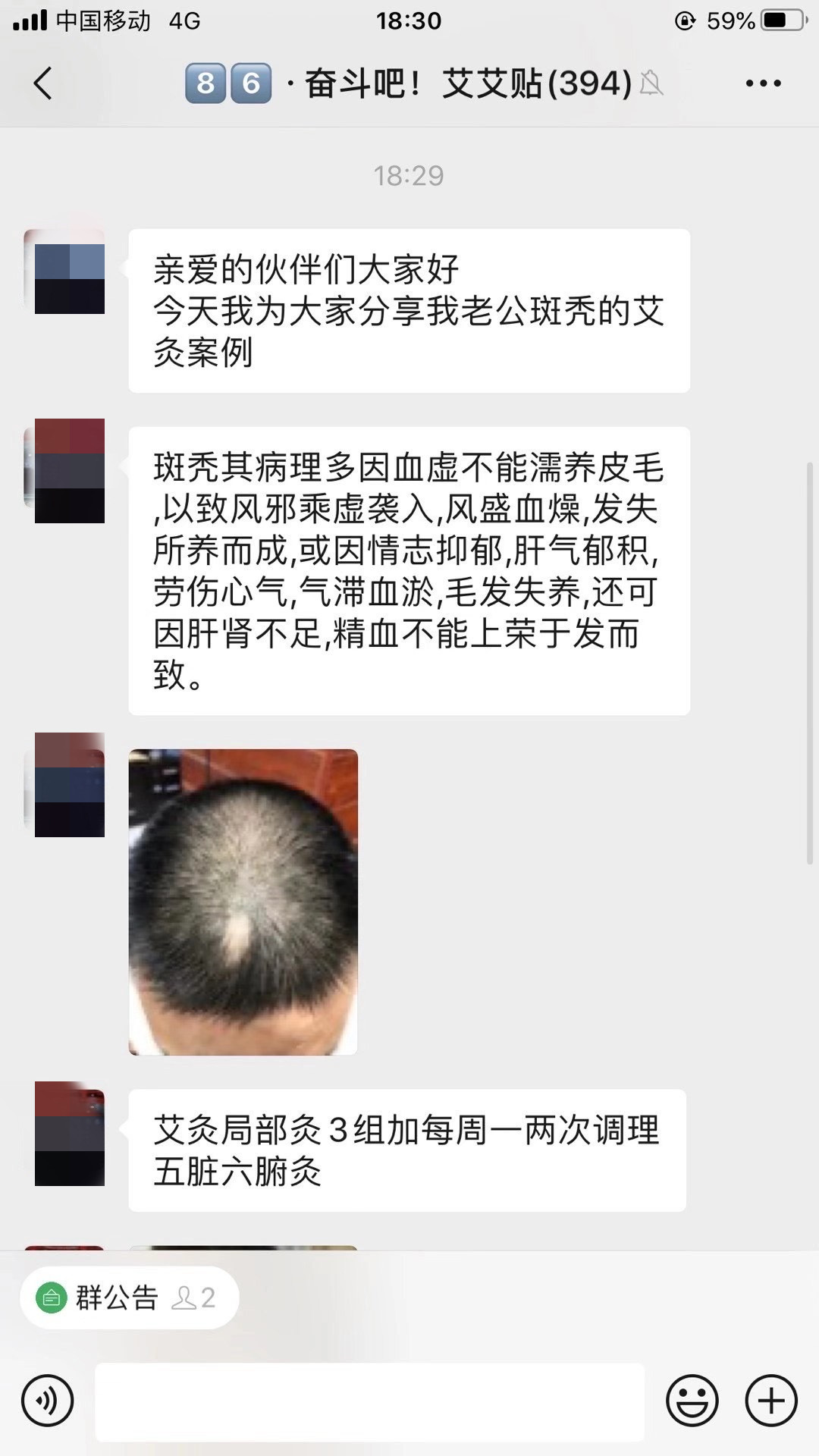Open the bald spot photo message
The width and height of the screenshot is (819, 1456).
point(243,902)
